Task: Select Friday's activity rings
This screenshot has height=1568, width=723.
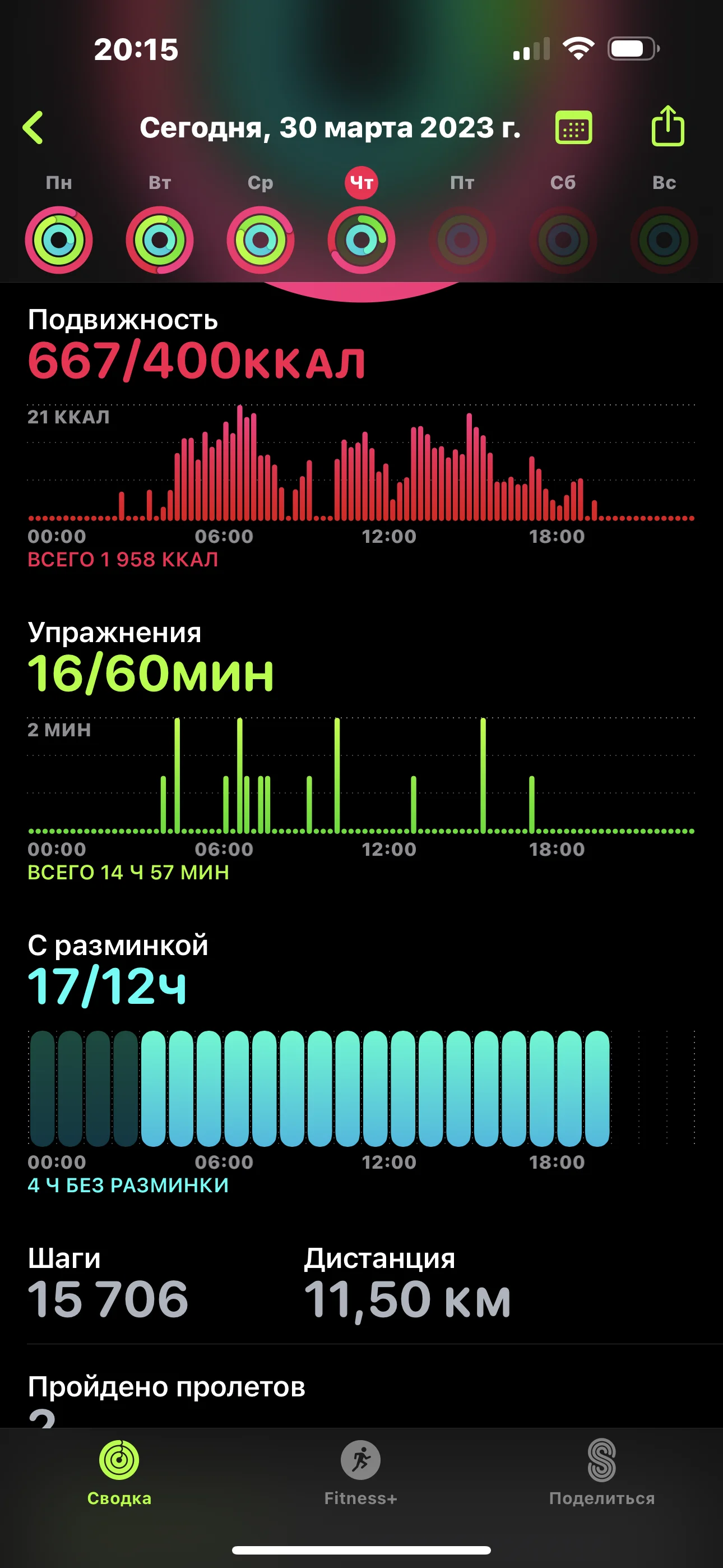Action: pyautogui.click(x=462, y=240)
